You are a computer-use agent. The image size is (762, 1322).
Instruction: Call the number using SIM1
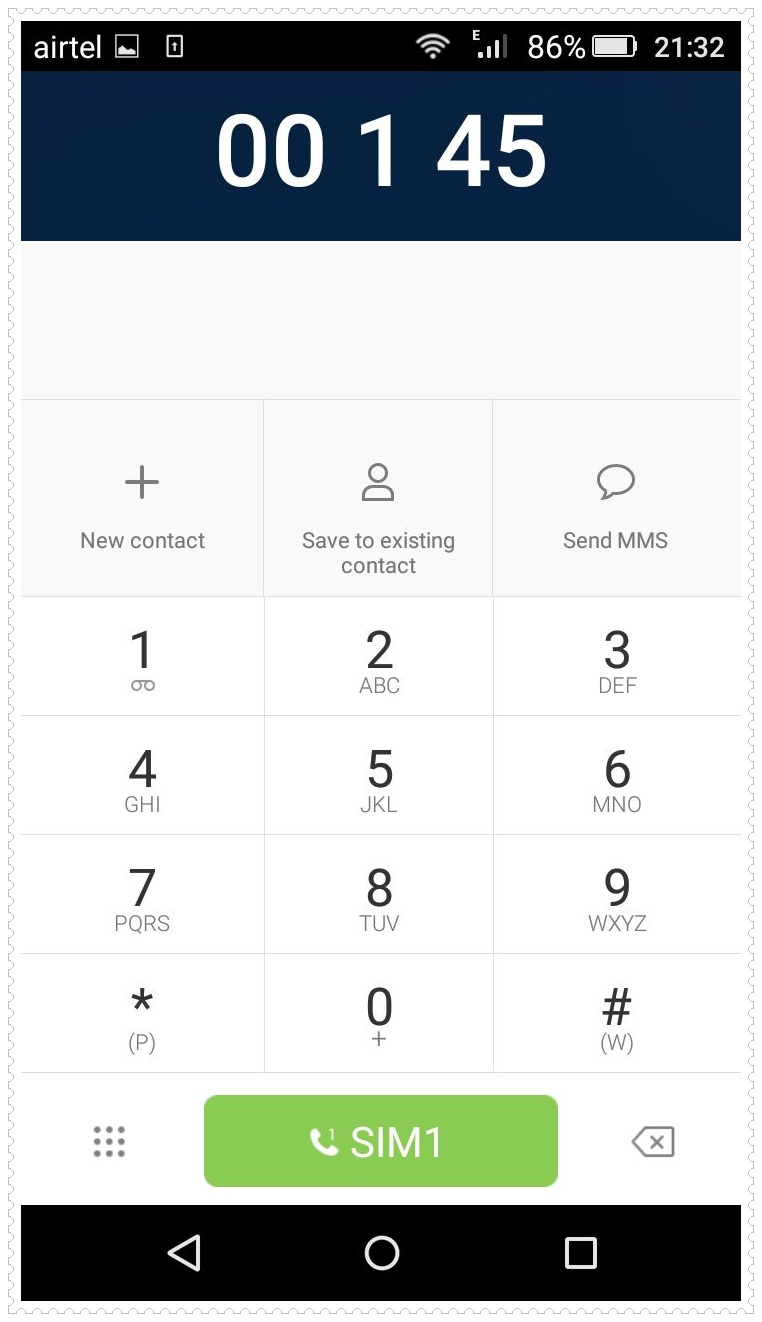tap(381, 1141)
